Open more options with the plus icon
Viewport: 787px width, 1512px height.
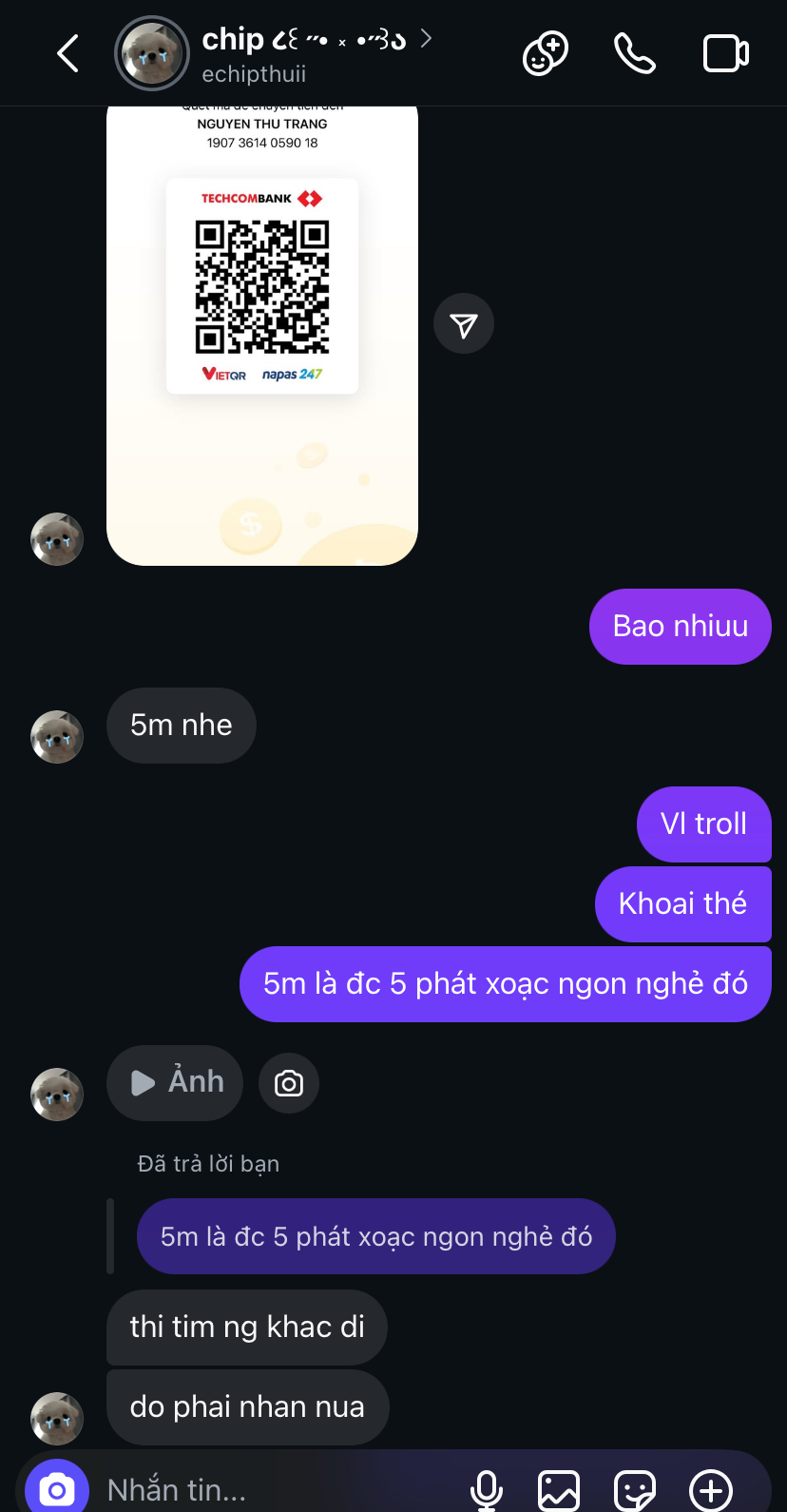(x=711, y=1489)
